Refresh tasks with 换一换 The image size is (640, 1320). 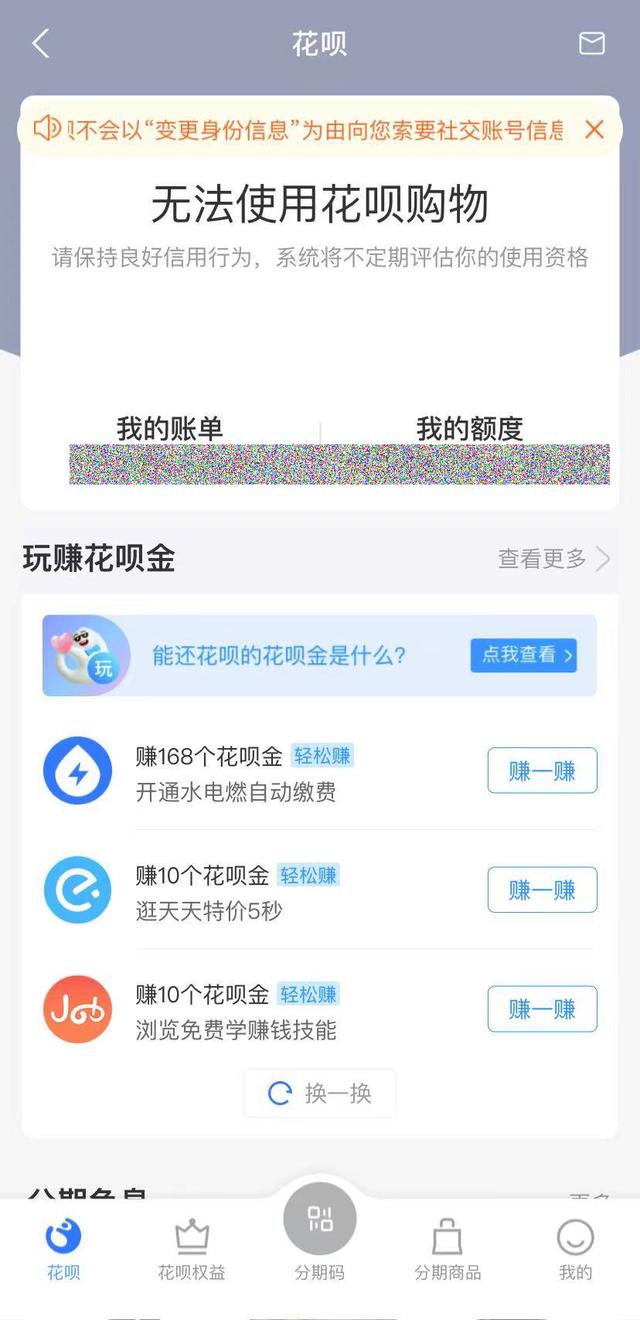(320, 1093)
